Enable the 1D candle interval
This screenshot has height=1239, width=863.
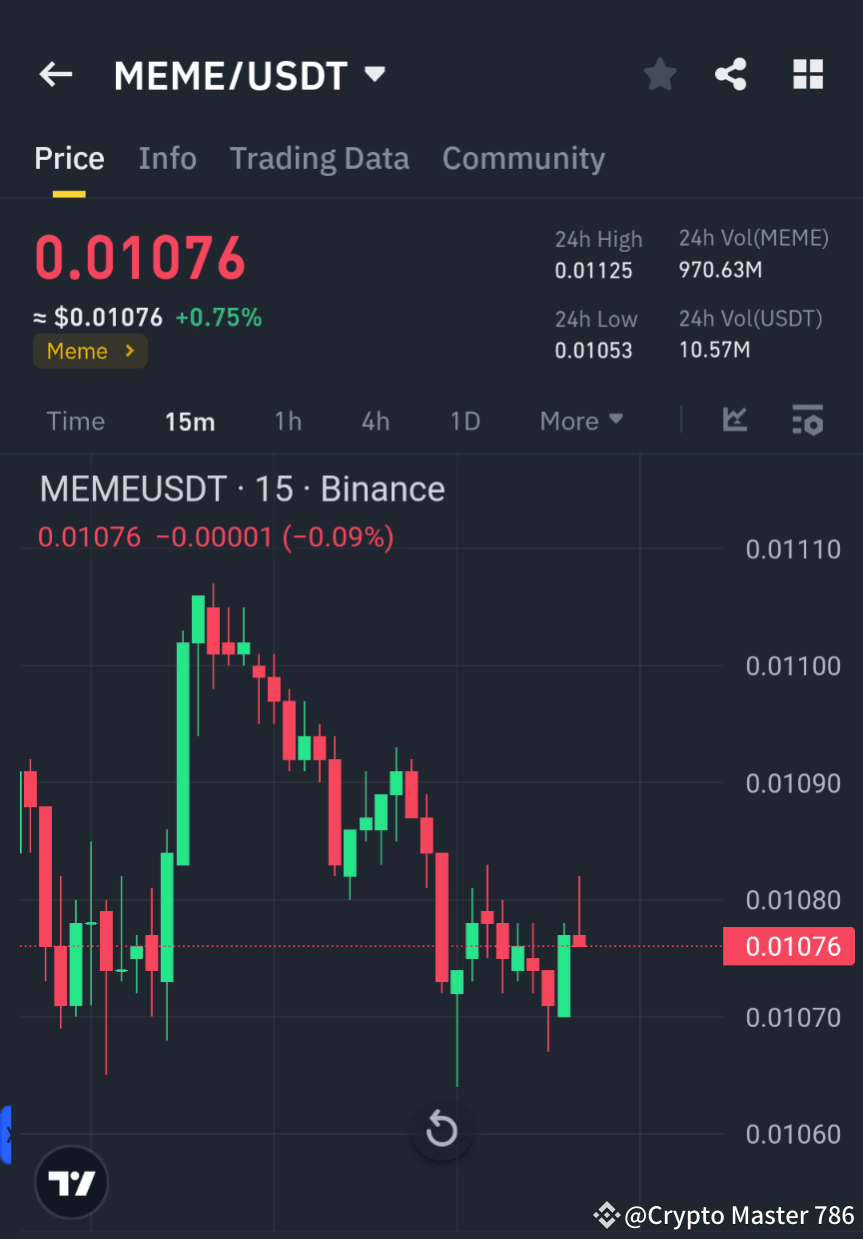click(x=465, y=421)
